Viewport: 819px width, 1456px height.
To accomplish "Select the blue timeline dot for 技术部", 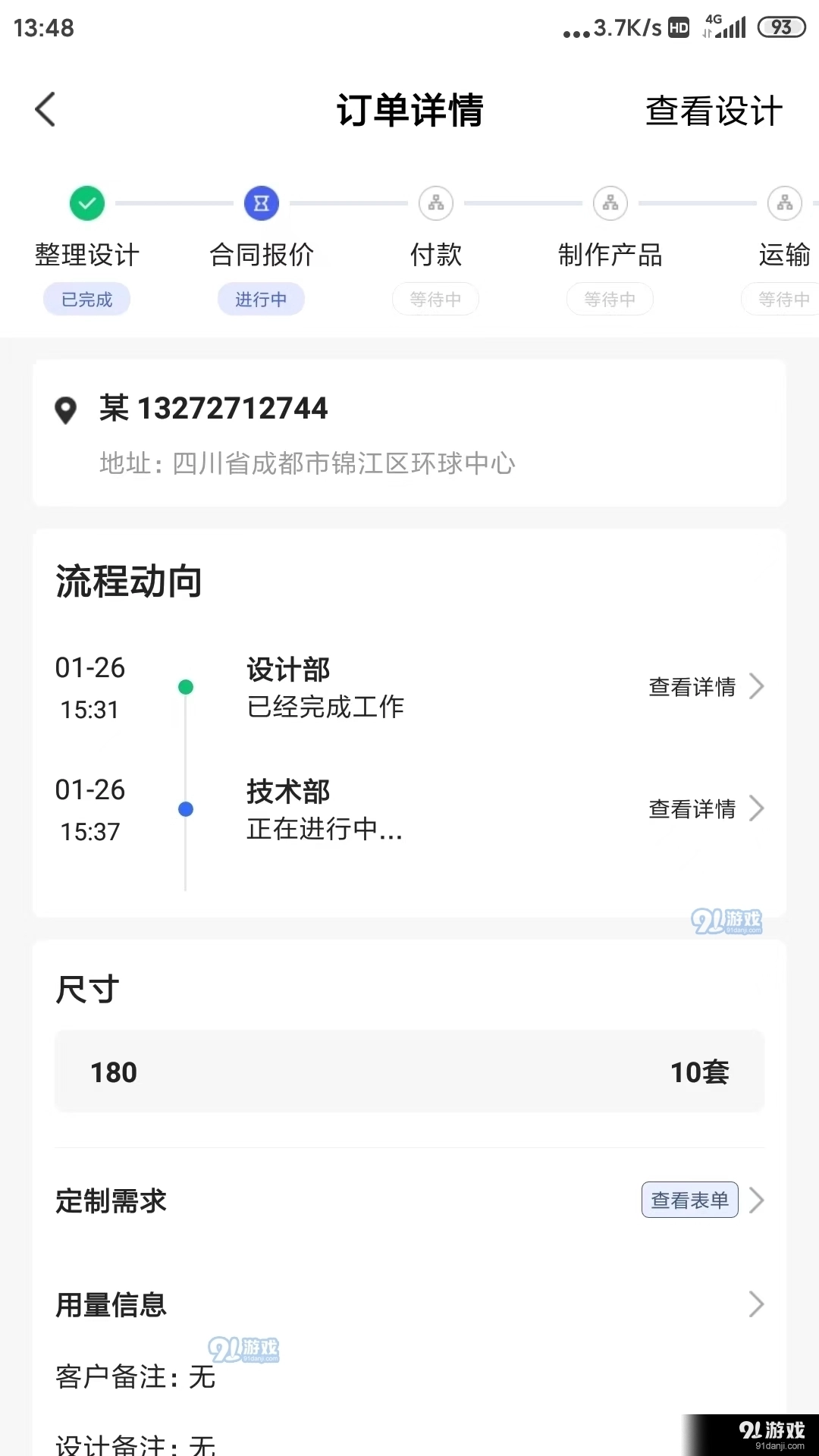I will click(x=186, y=808).
